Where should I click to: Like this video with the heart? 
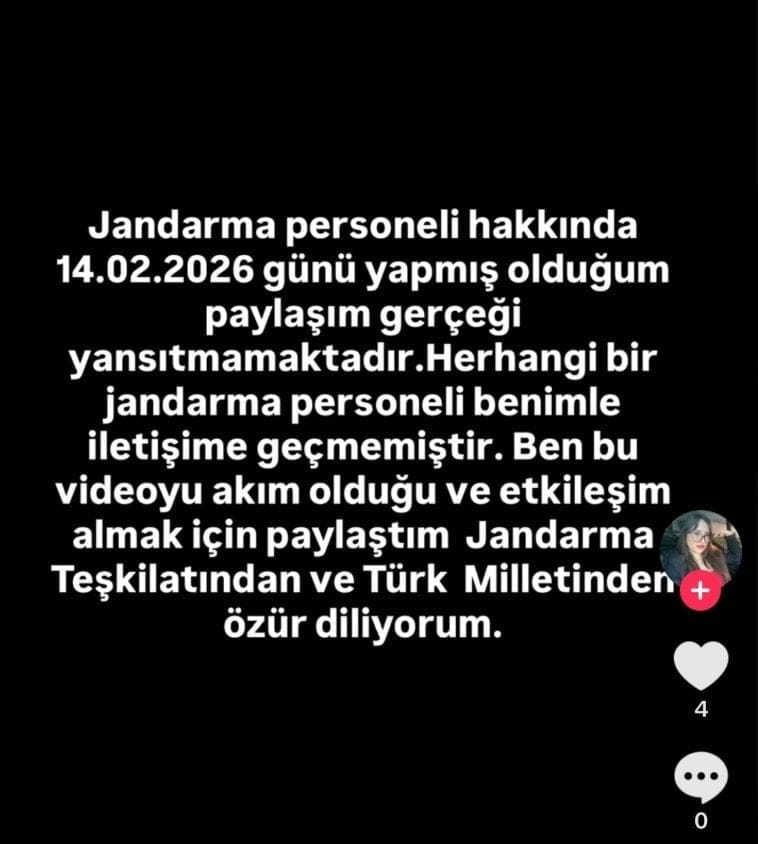point(701,666)
